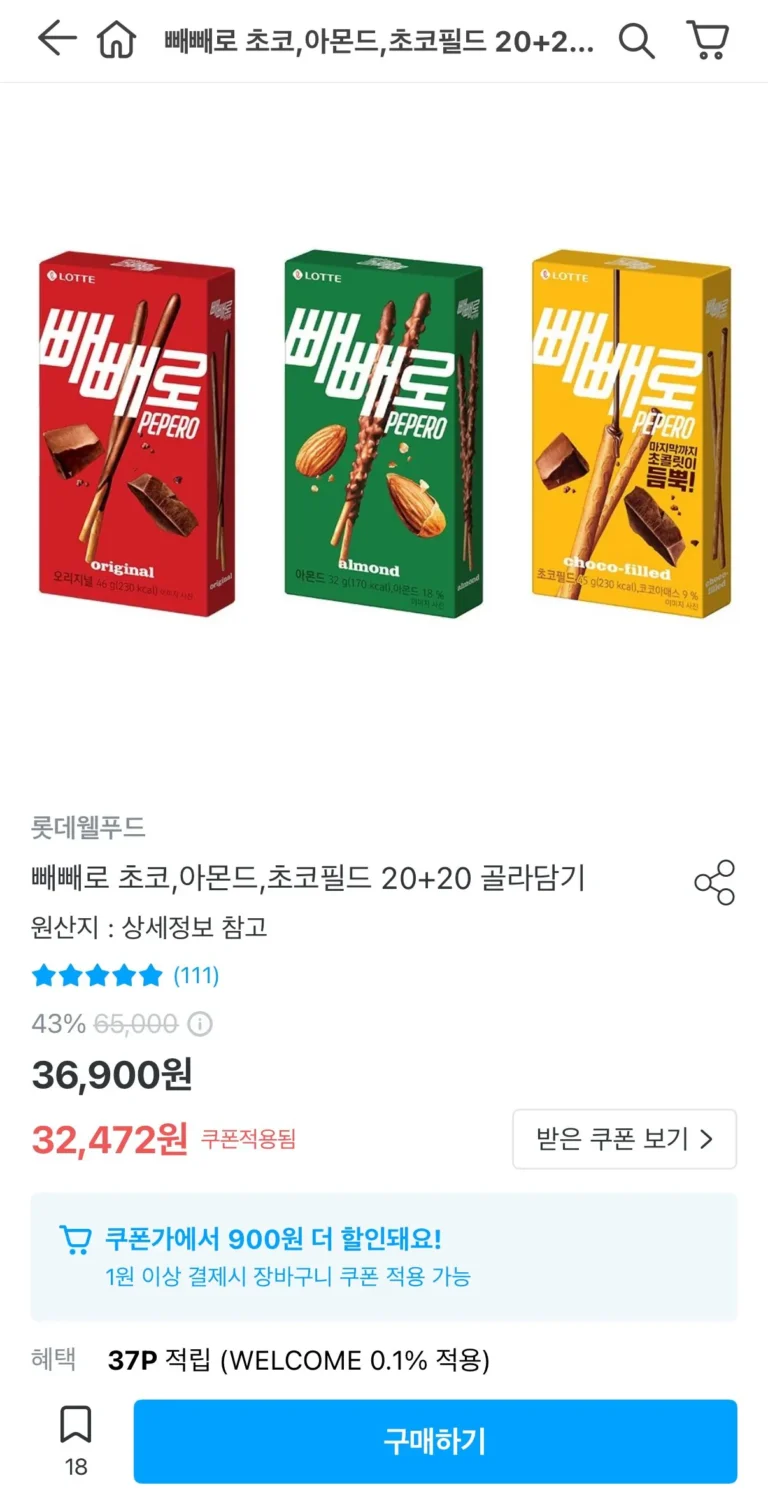Tap the 구매하기 button
768x1490 pixels.
point(435,1441)
